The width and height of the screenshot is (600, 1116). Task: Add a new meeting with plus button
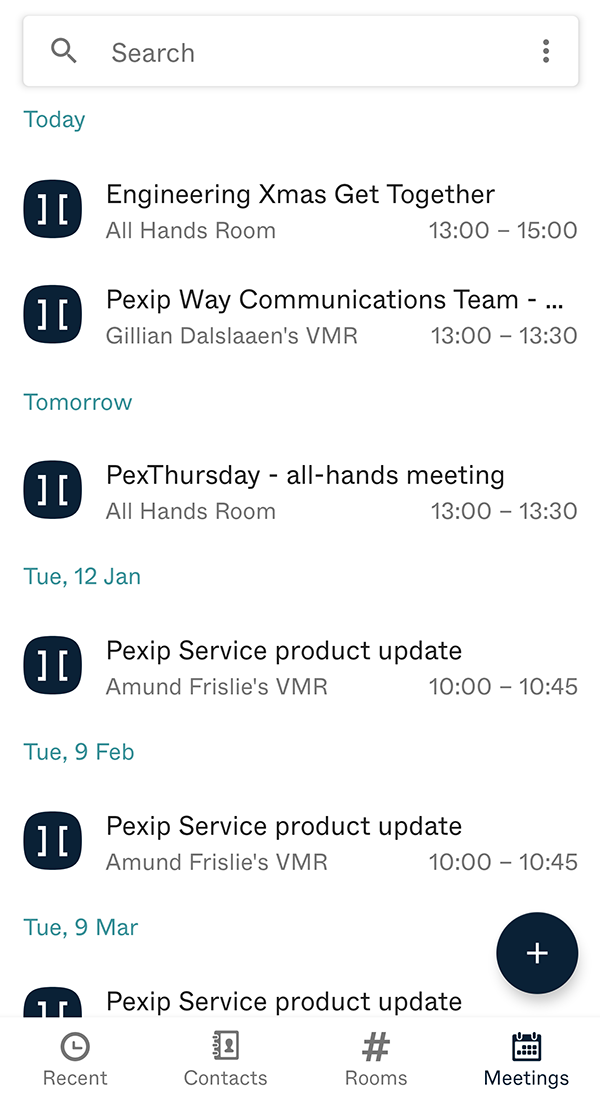[x=537, y=953]
